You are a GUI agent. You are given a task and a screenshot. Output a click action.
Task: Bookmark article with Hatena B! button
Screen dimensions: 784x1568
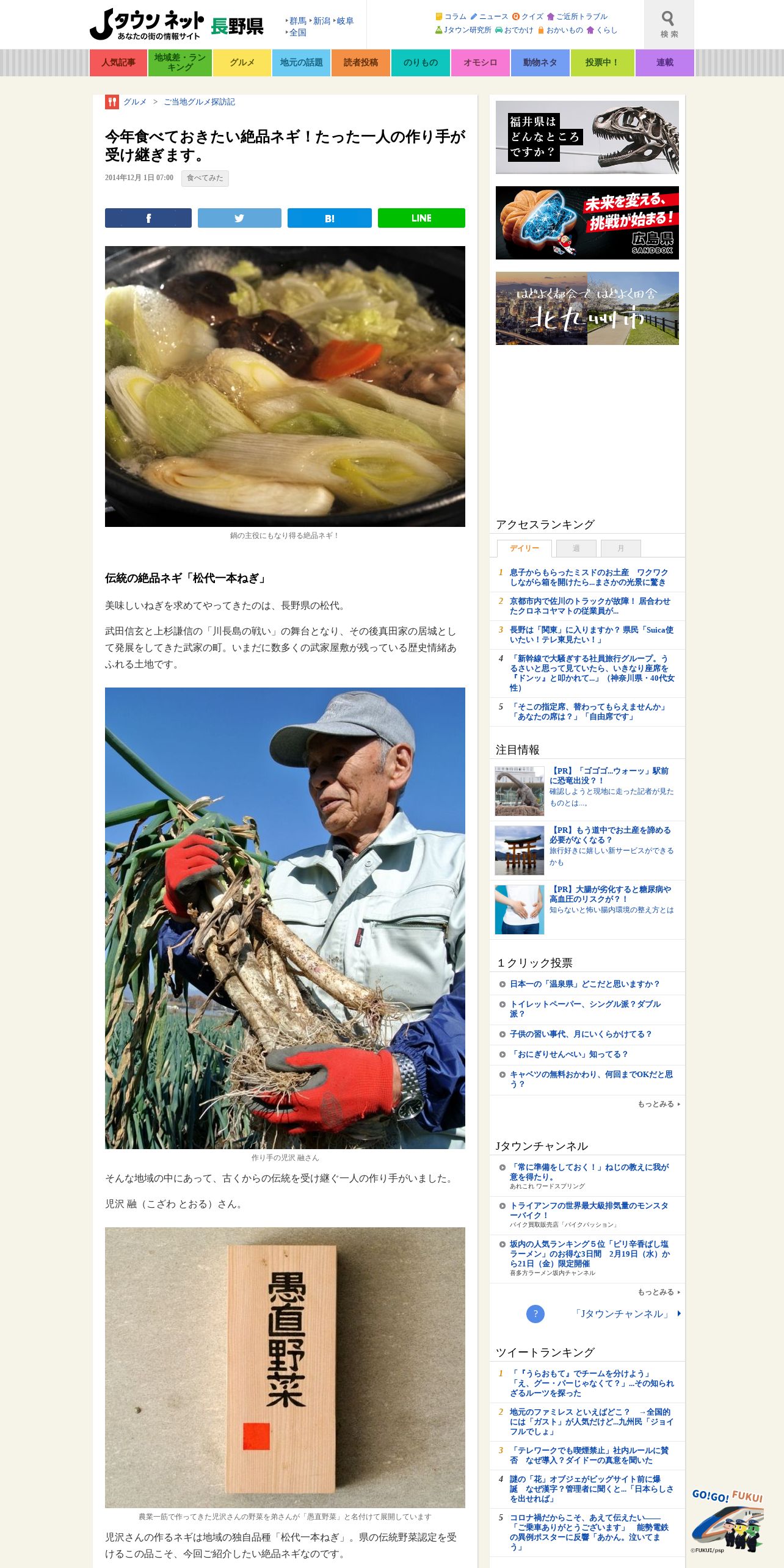330,218
